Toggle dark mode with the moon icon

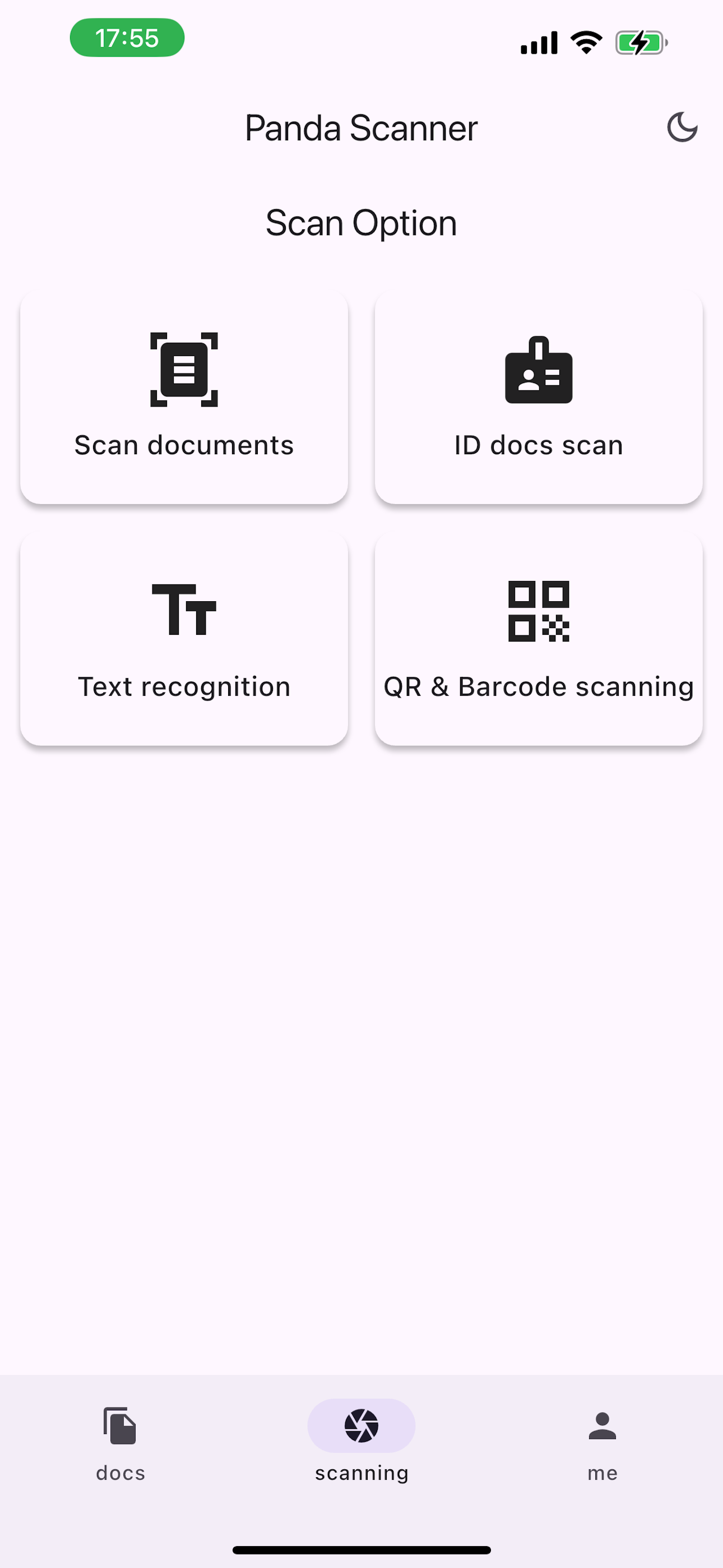pyautogui.click(x=682, y=128)
